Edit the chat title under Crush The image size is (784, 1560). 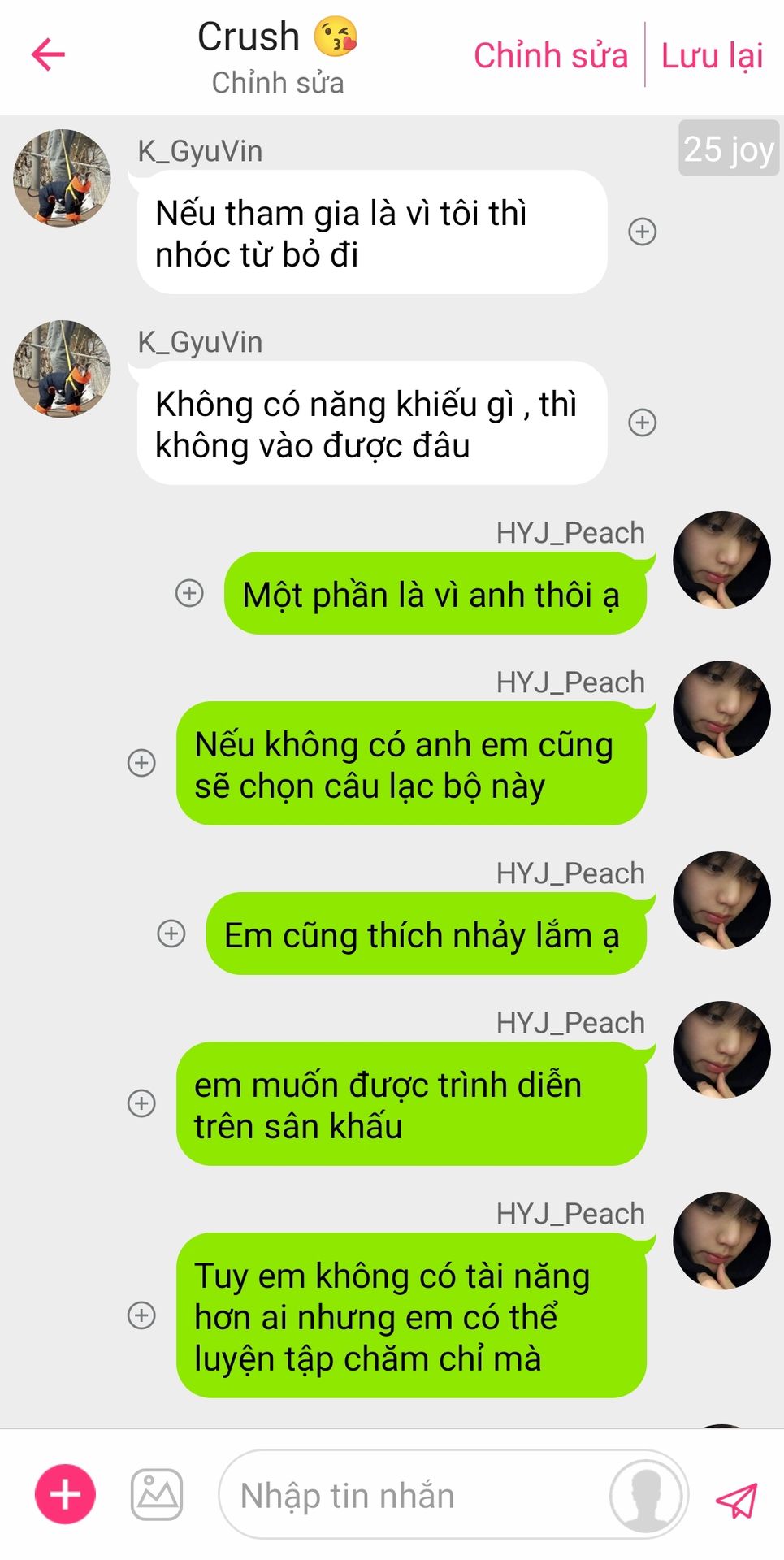coord(277,83)
